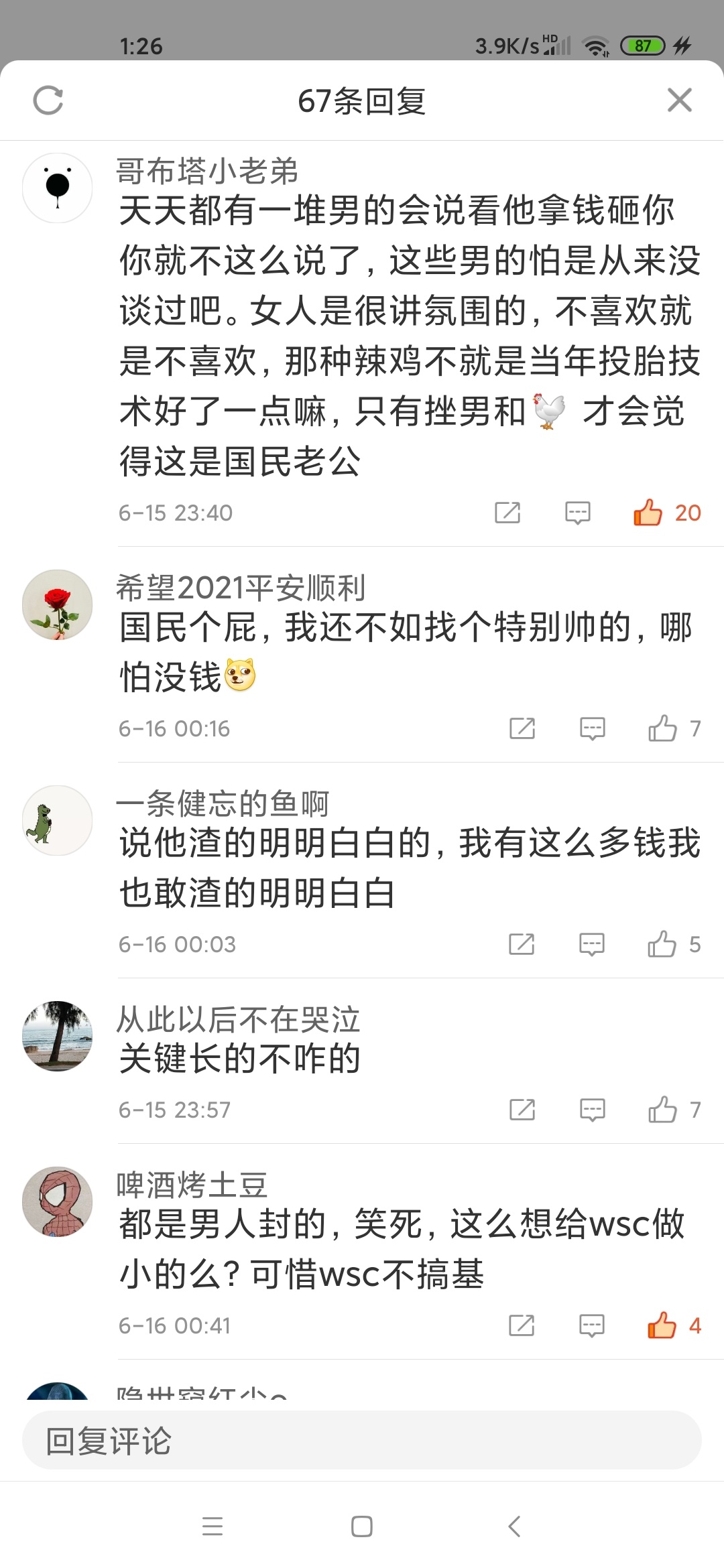The width and height of the screenshot is (724, 1568).
Task: Repost 一条健忘的鱼啊's comment
Action: click(x=522, y=944)
